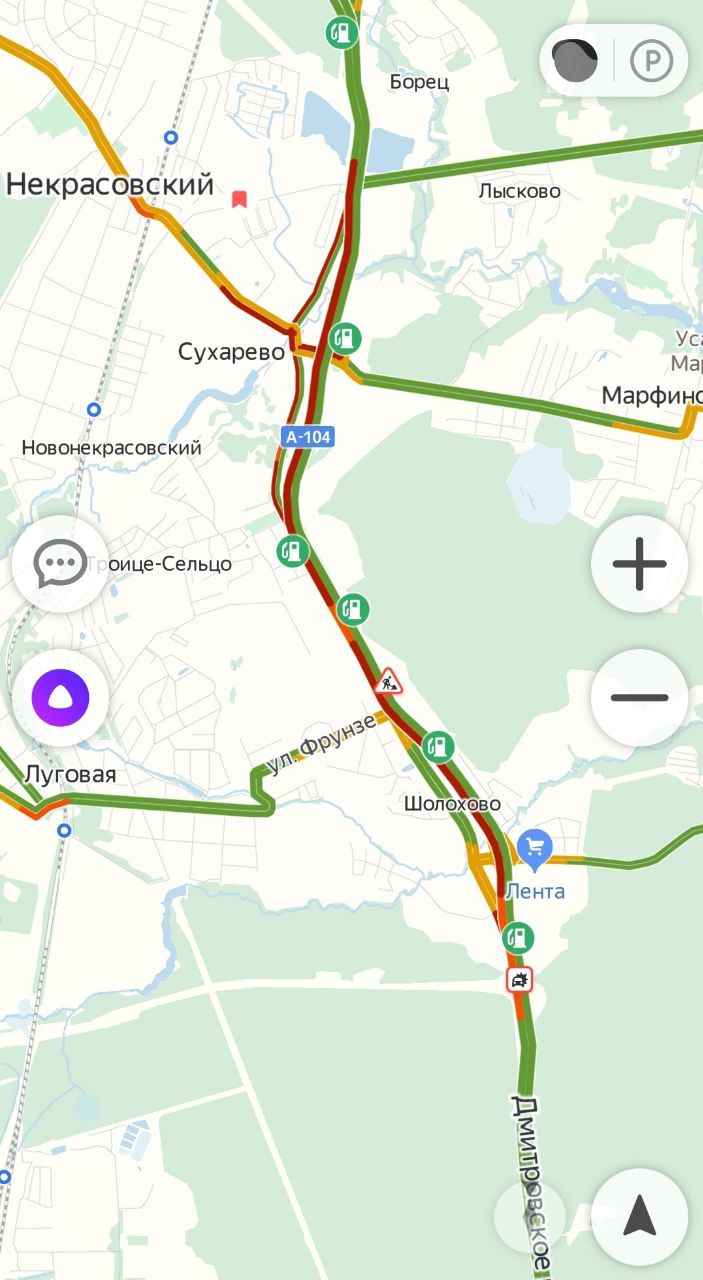Image resolution: width=703 pixels, height=1280 pixels.
Task: Center the map on my location
Action: [639, 1216]
